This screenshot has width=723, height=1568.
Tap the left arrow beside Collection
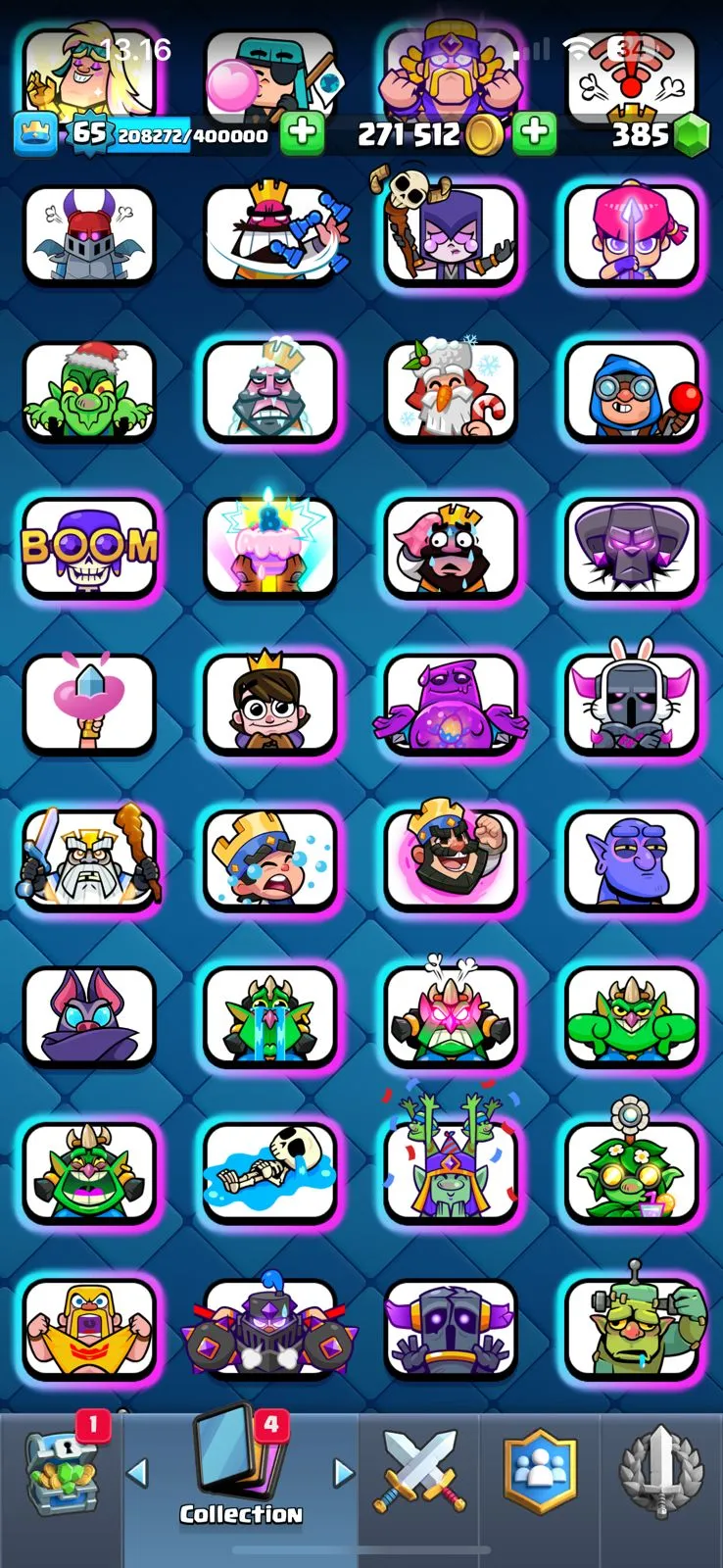click(138, 1471)
